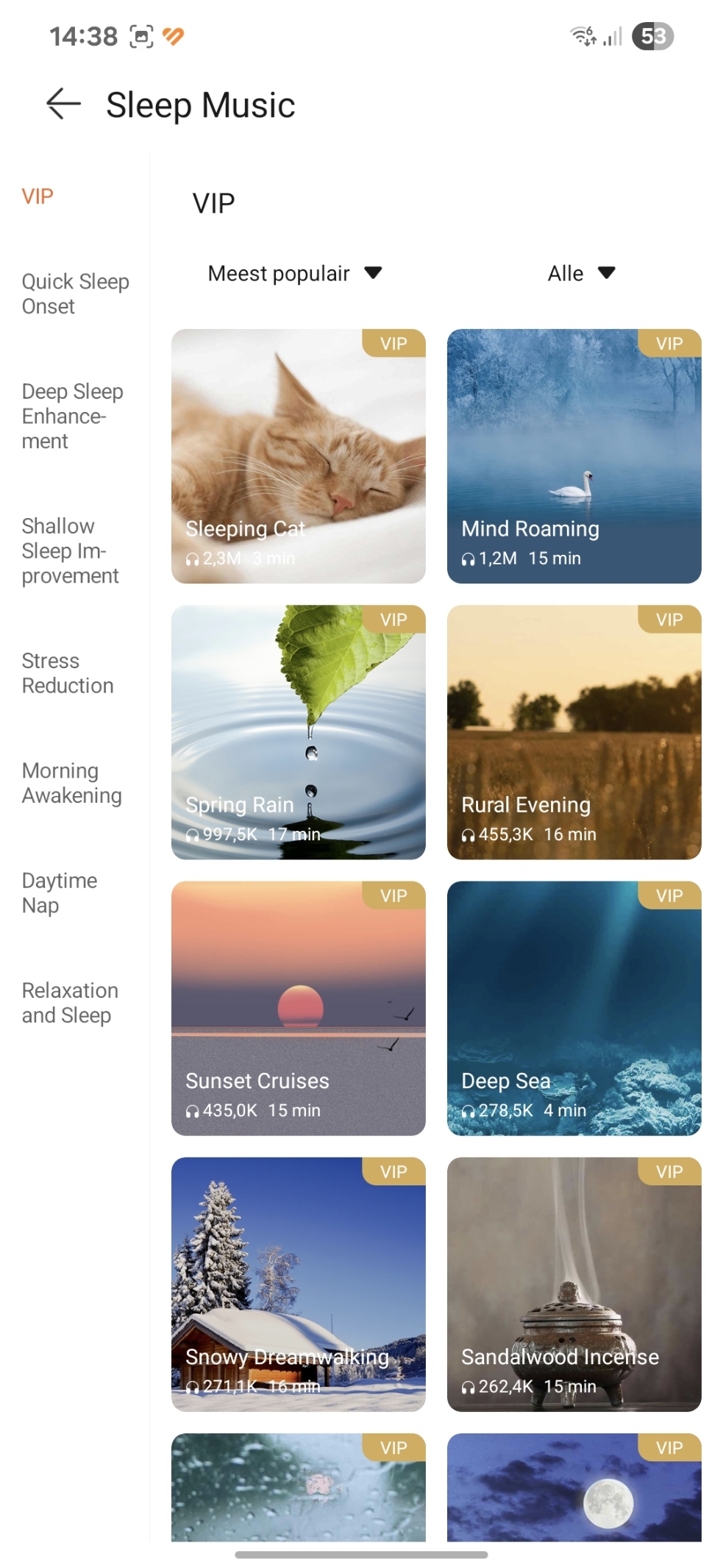Go back using the arrow icon
This screenshot has width=723, height=1568.
tap(63, 104)
